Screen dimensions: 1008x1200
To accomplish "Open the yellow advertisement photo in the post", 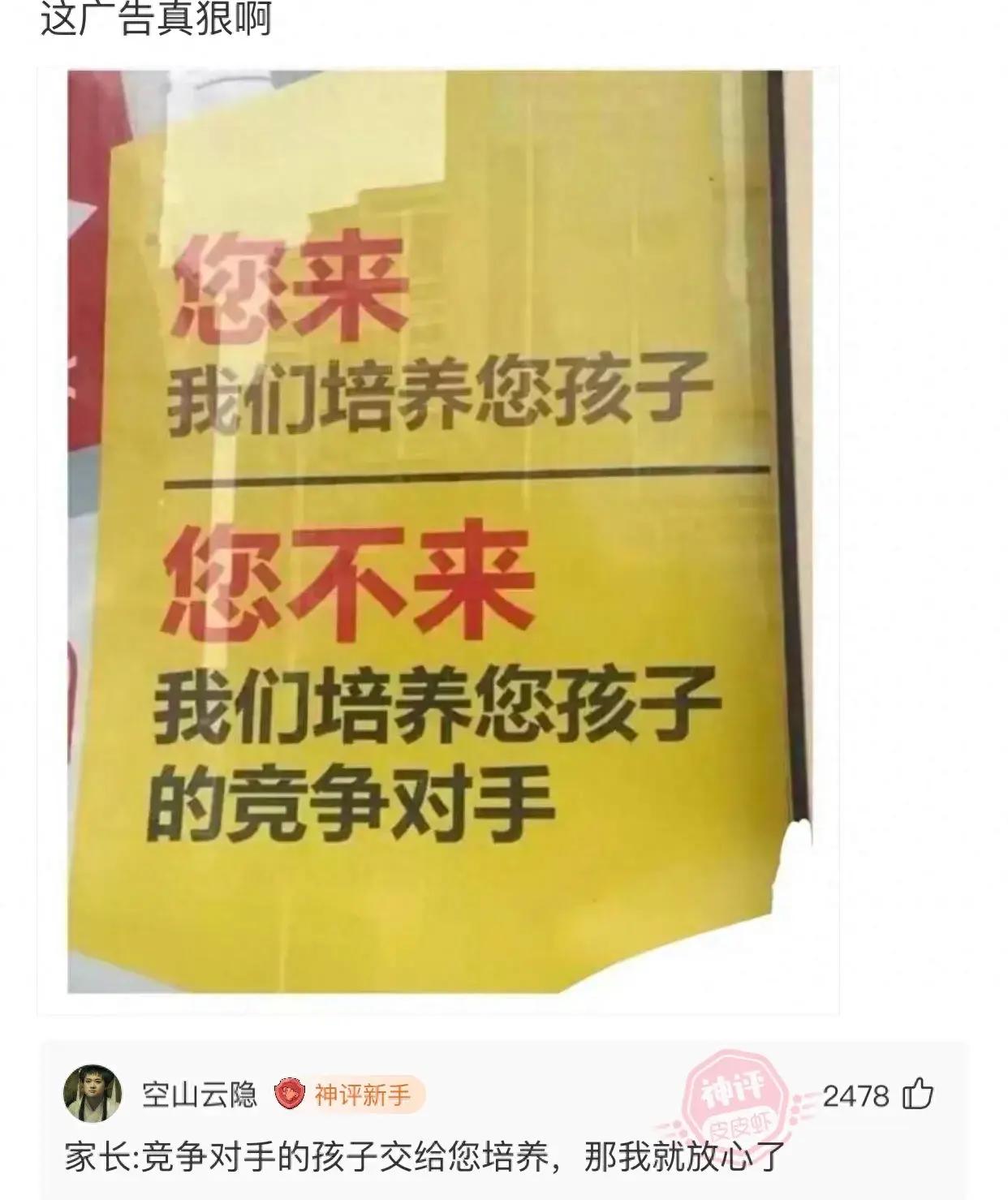I will 438,535.
